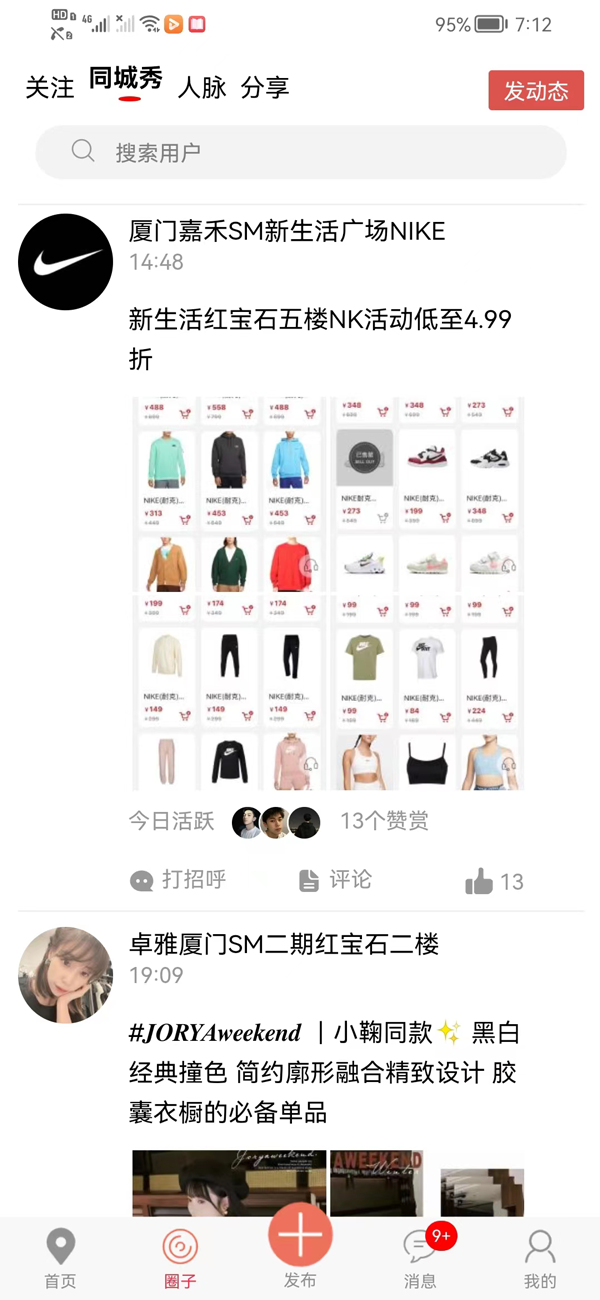The width and height of the screenshot is (600, 1300).
Task: Like the NIKE post with thumbs-up
Action: pyautogui.click(x=494, y=881)
